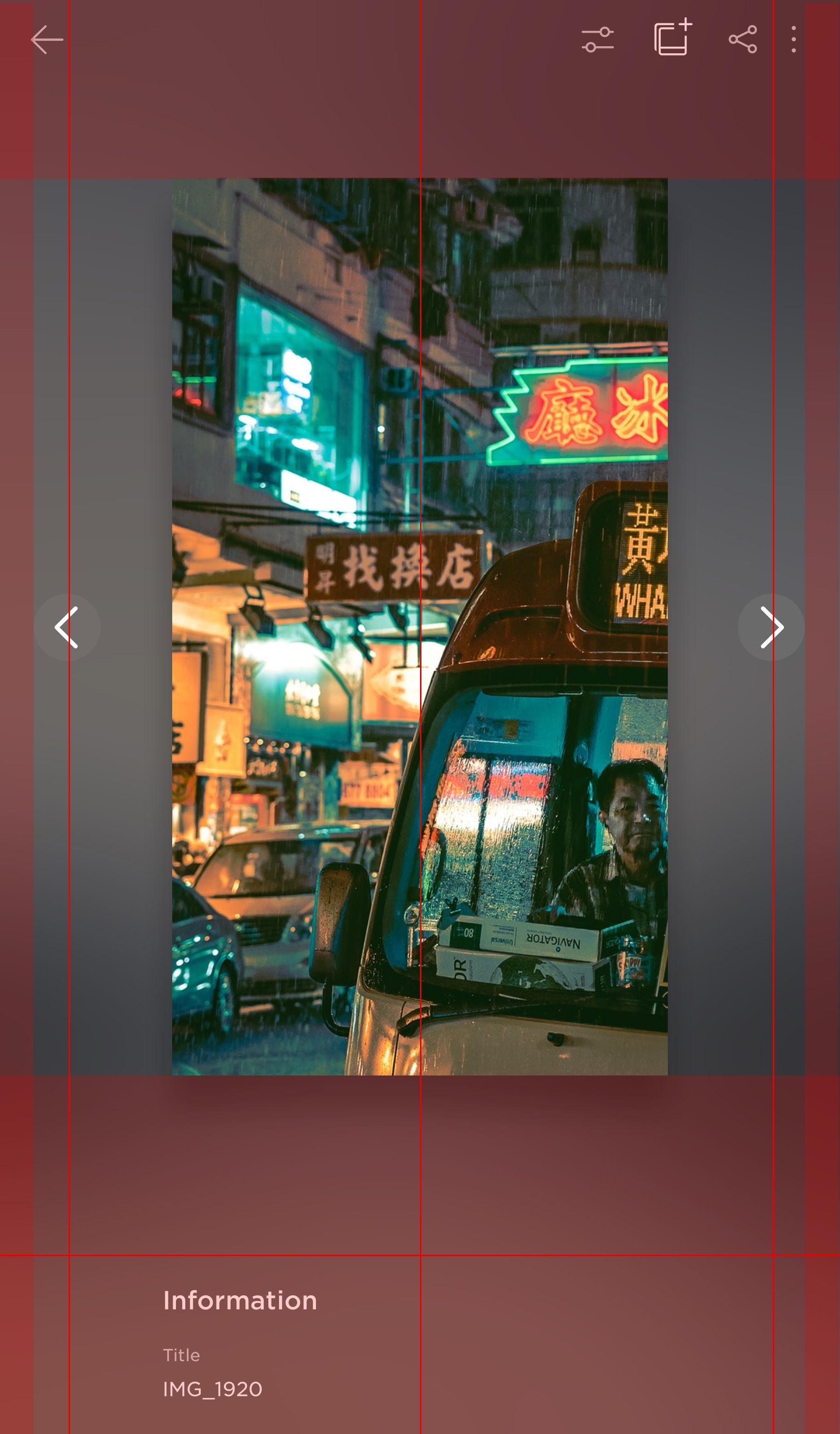840x1434 pixels.
Task: Show the next photo
Action: 771,627
